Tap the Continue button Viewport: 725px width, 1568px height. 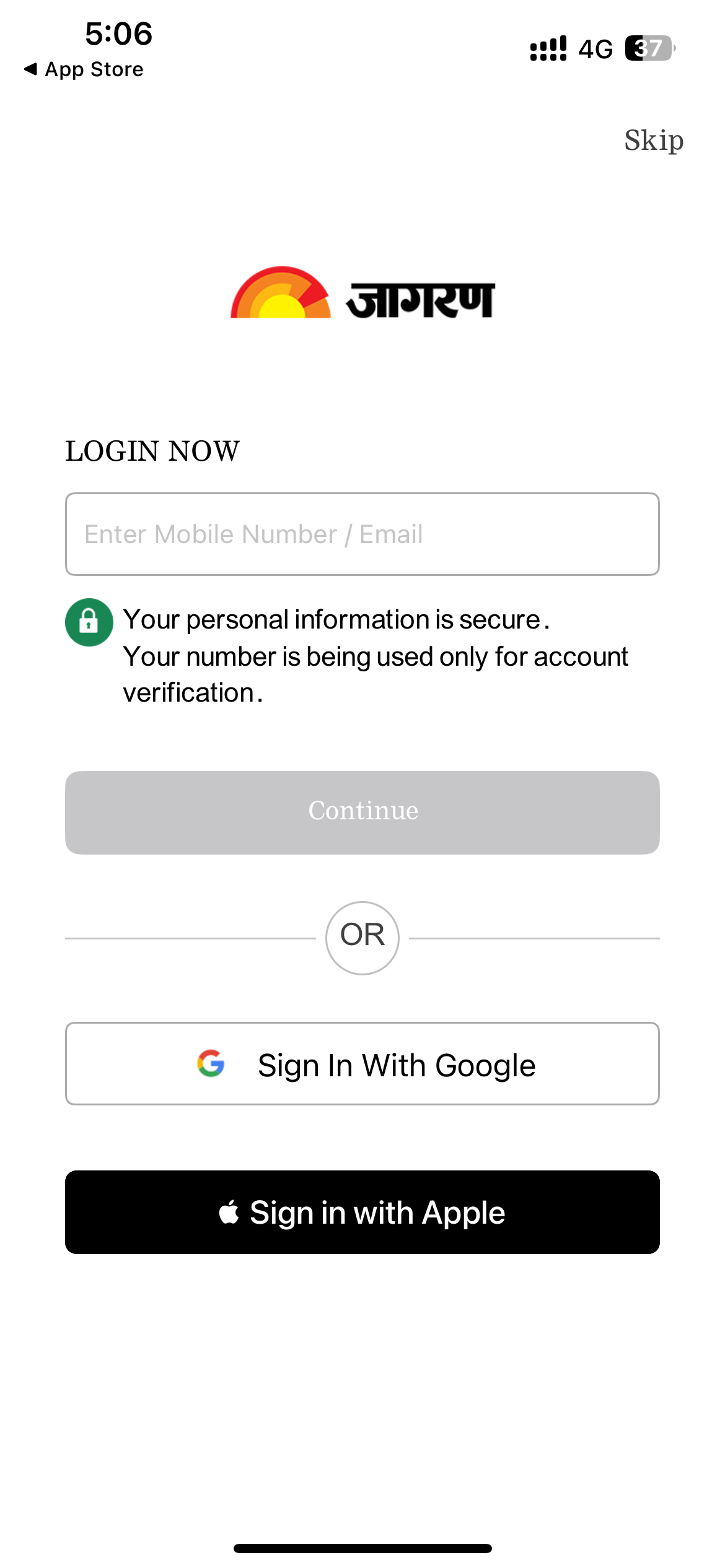click(x=362, y=812)
